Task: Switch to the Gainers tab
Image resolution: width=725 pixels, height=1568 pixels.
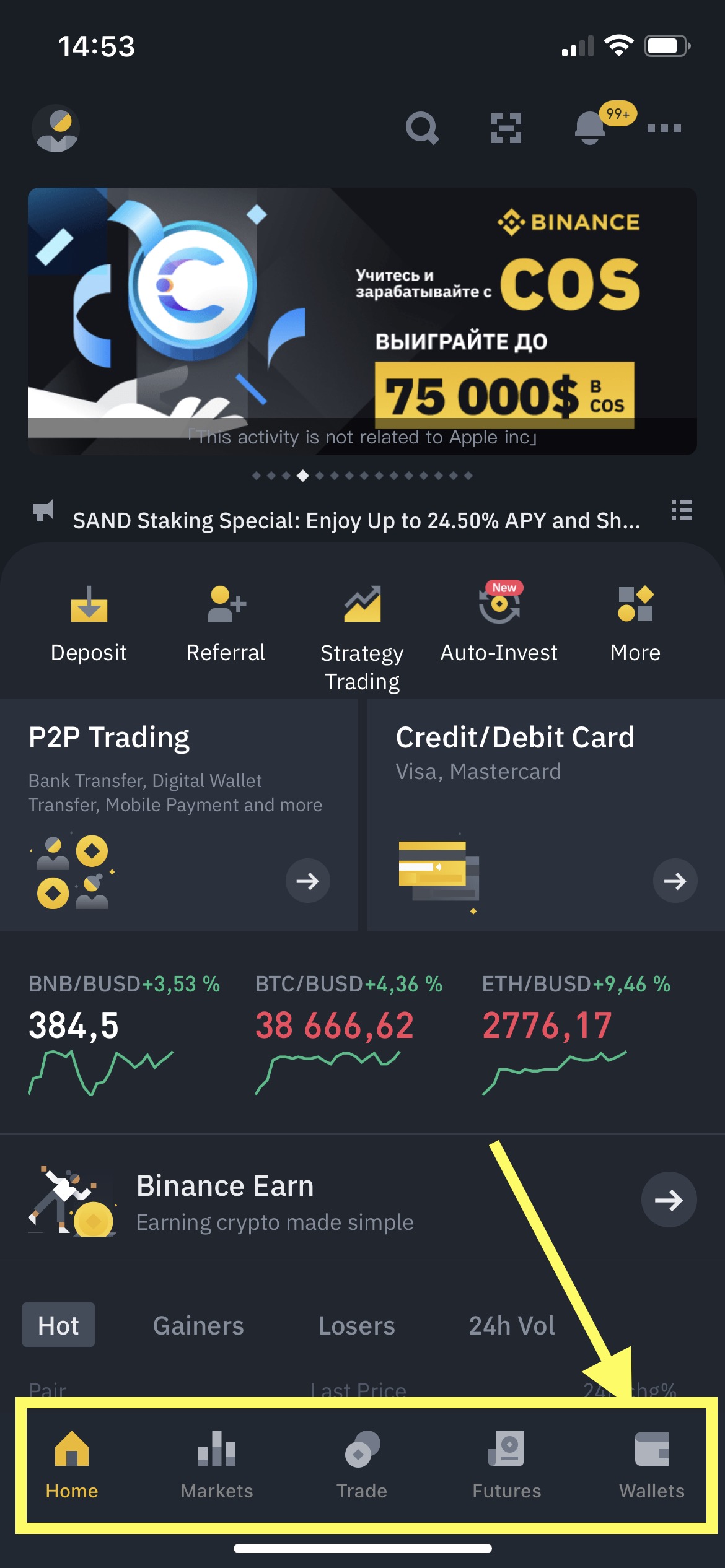Action: [x=198, y=1326]
